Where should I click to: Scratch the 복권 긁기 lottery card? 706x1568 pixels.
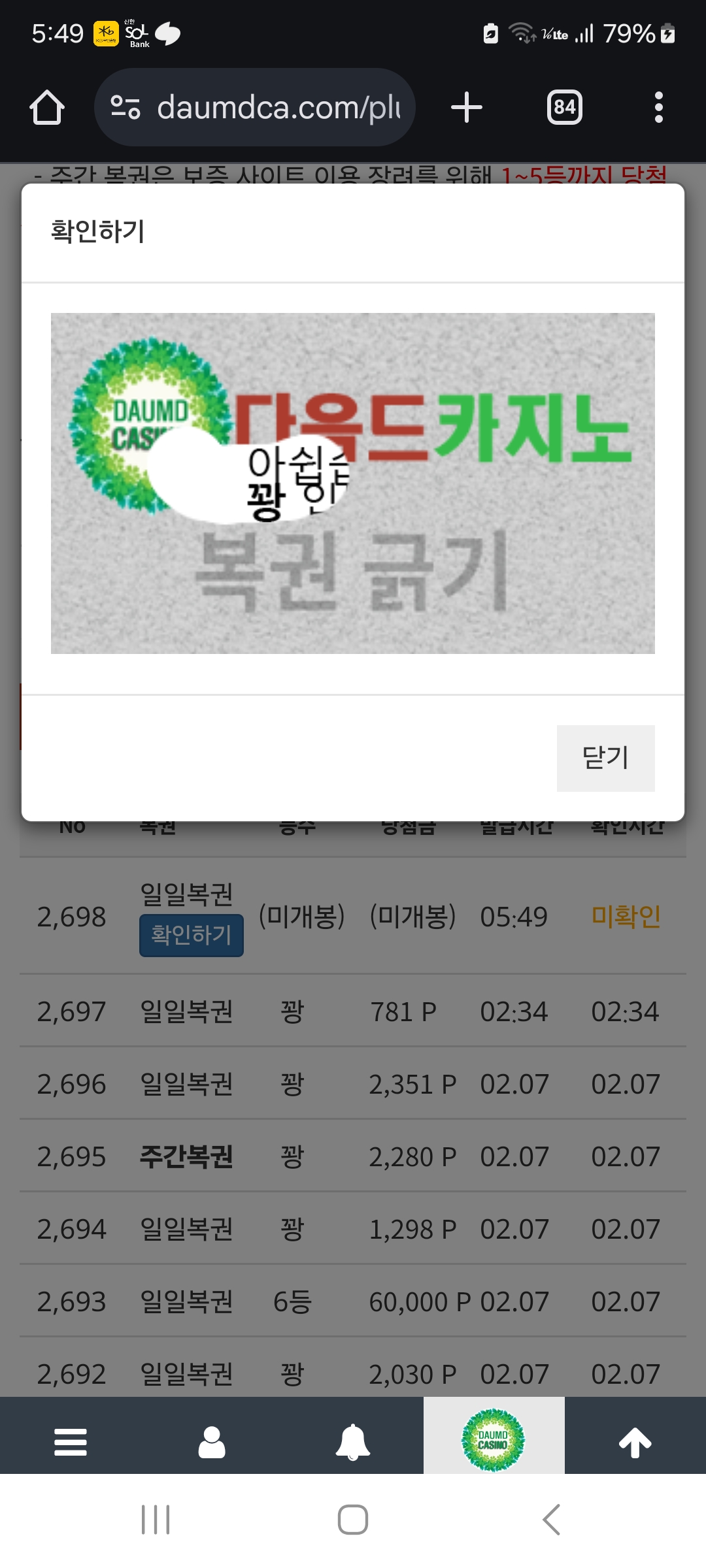(353, 483)
